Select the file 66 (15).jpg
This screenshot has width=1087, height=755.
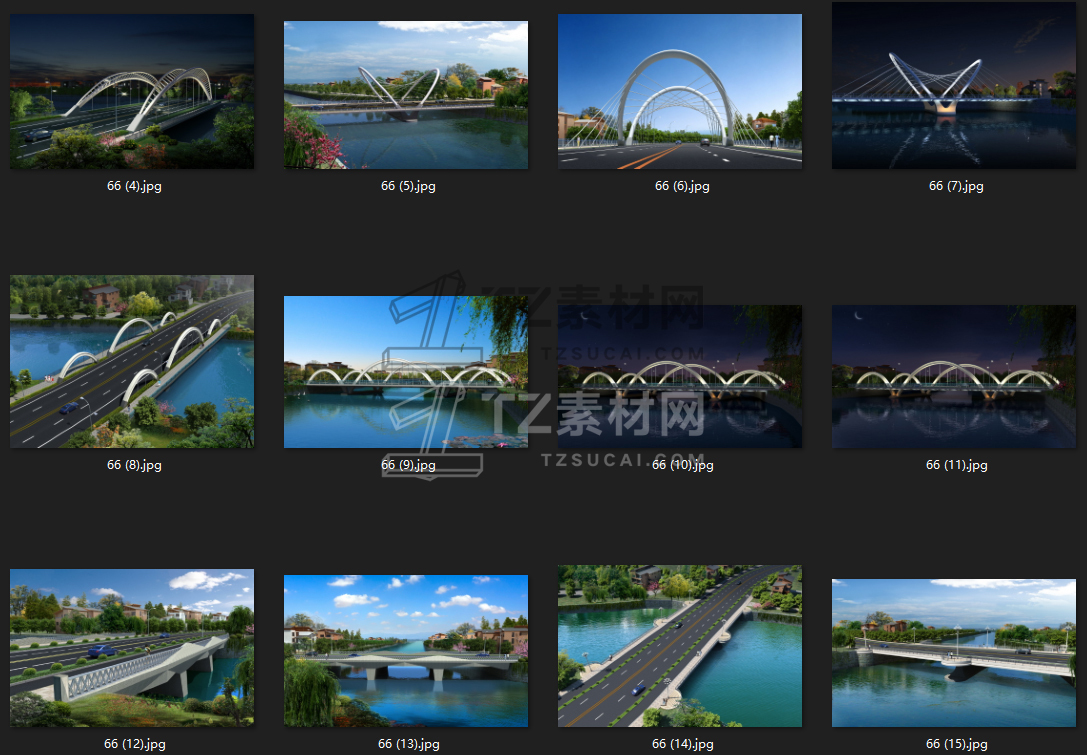click(x=954, y=653)
